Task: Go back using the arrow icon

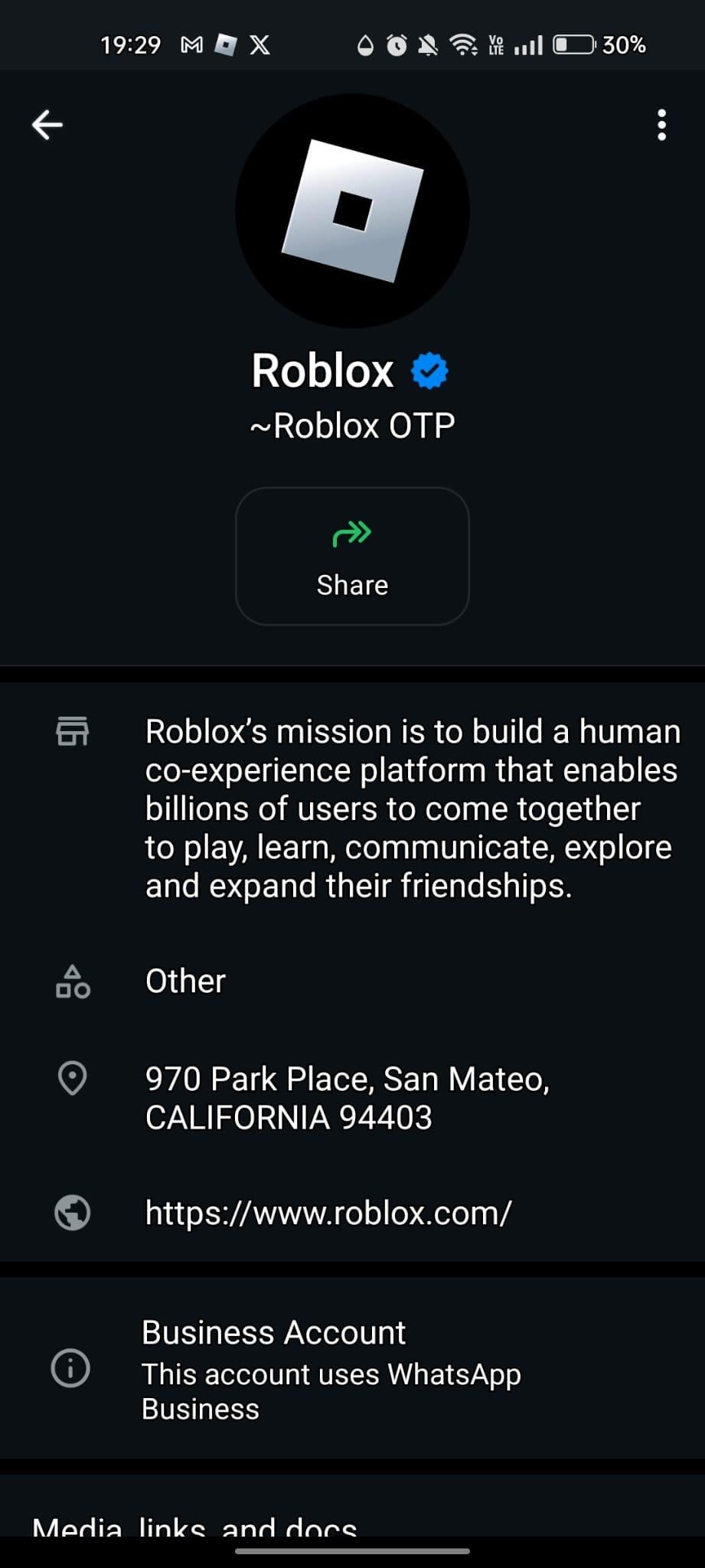Action: (47, 124)
